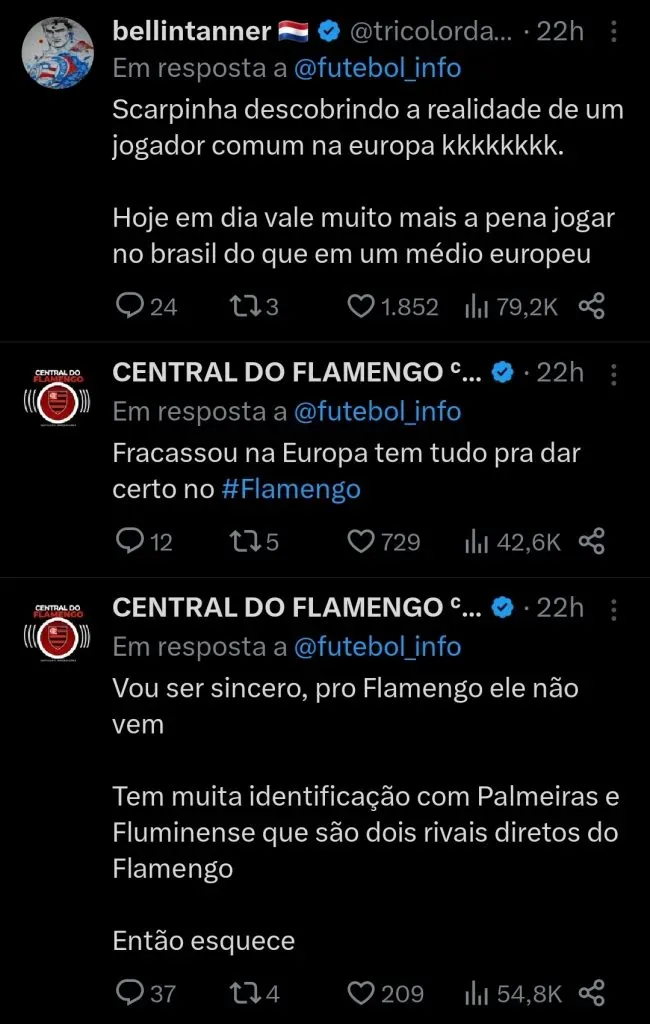The height and width of the screenshot is (1024, 650).
Task: Open @futebol_info link in bellintanner's reply
Action: pyautogui.click(x=377, y=68)
